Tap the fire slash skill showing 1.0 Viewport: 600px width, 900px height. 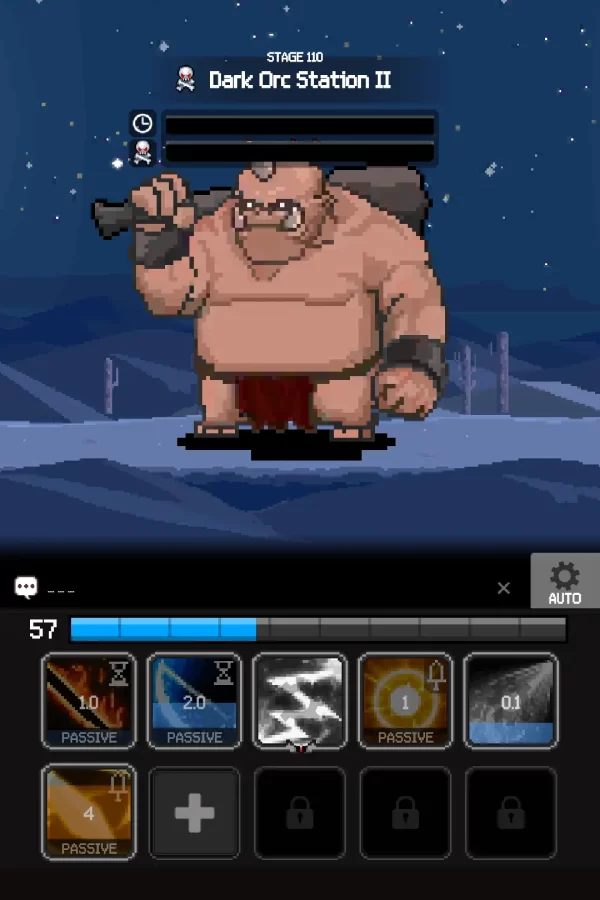tap(89, 701)
